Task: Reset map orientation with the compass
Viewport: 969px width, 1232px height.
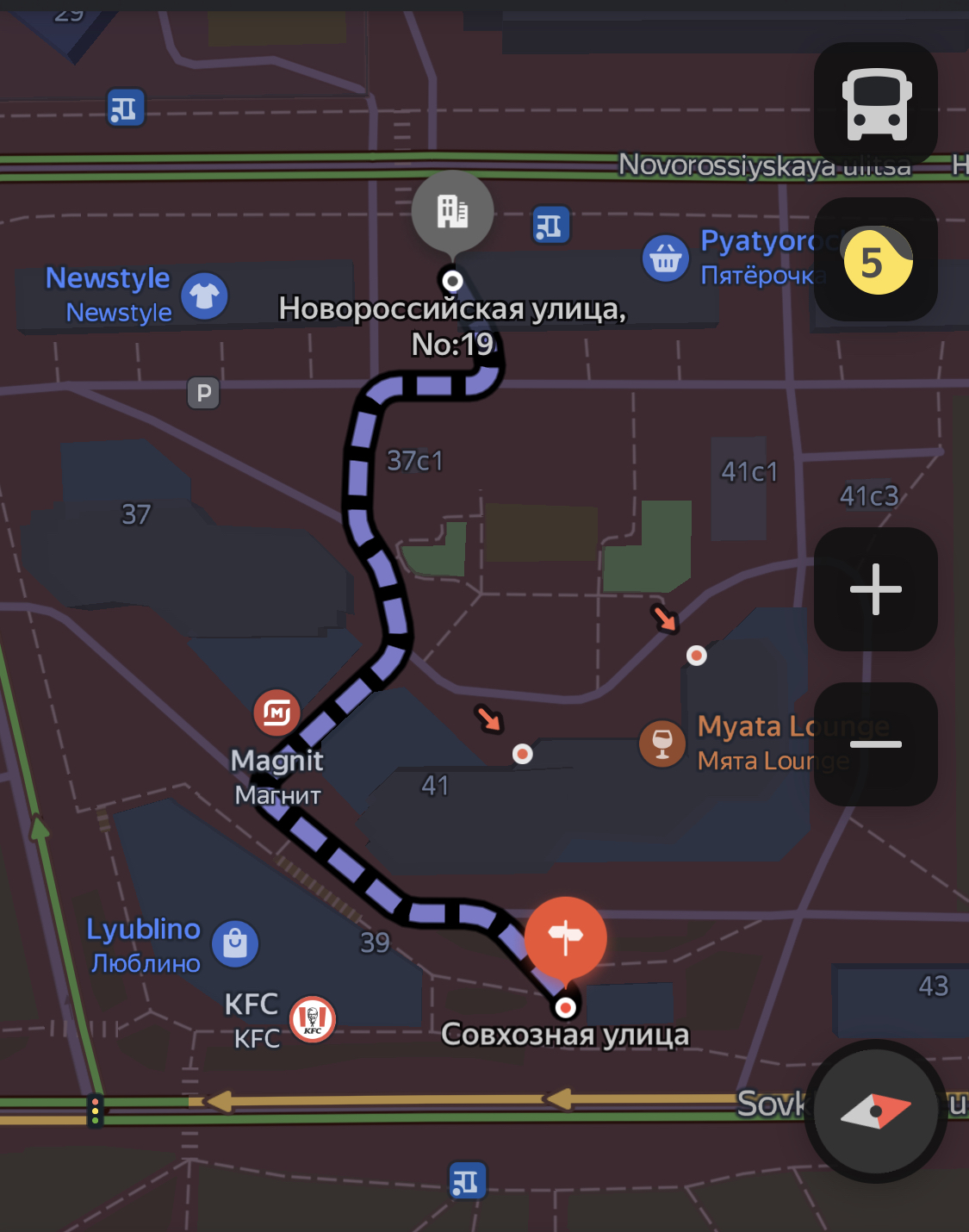Action: (x=876, y=1111)
